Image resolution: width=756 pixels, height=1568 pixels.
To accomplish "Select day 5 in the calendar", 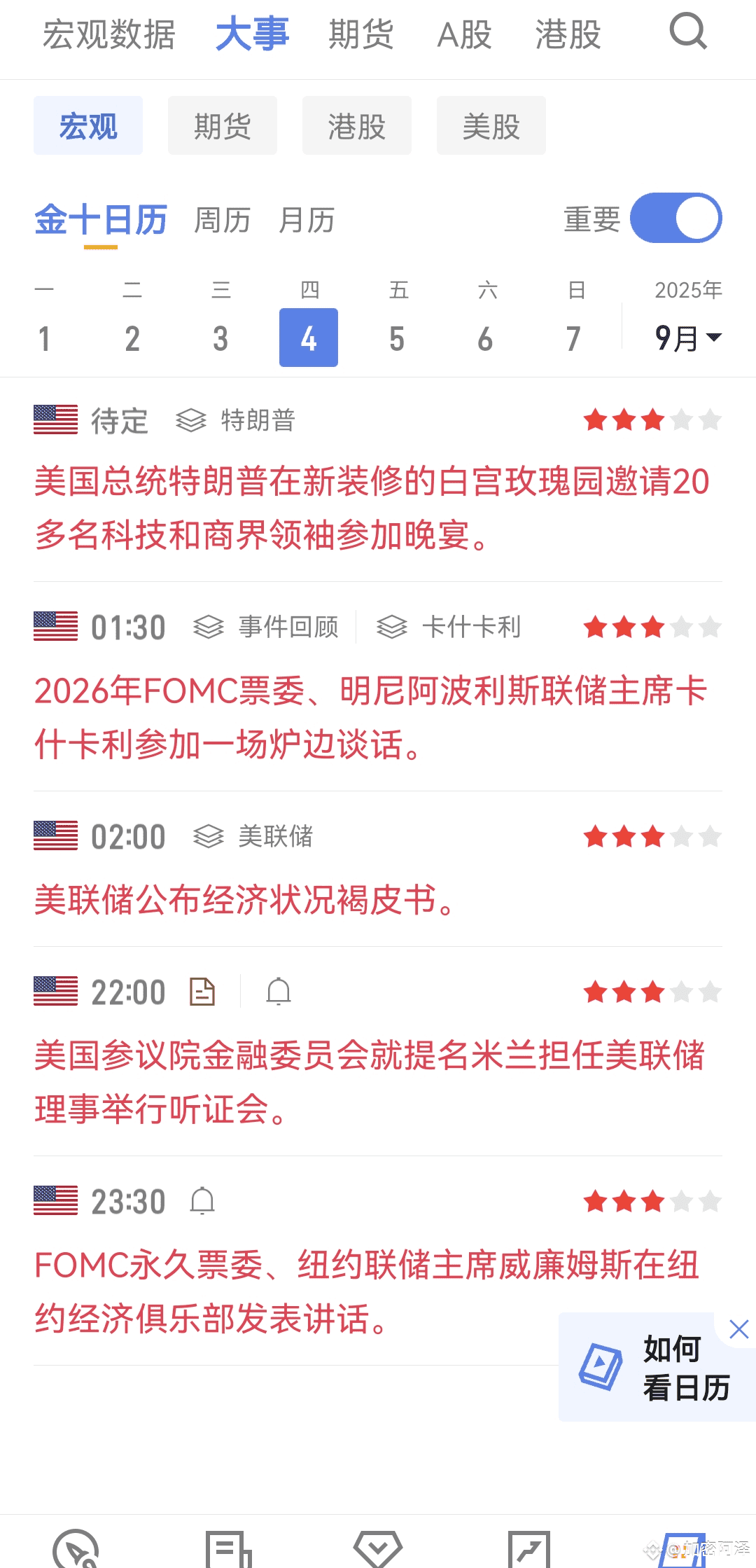I will [397, 338].
